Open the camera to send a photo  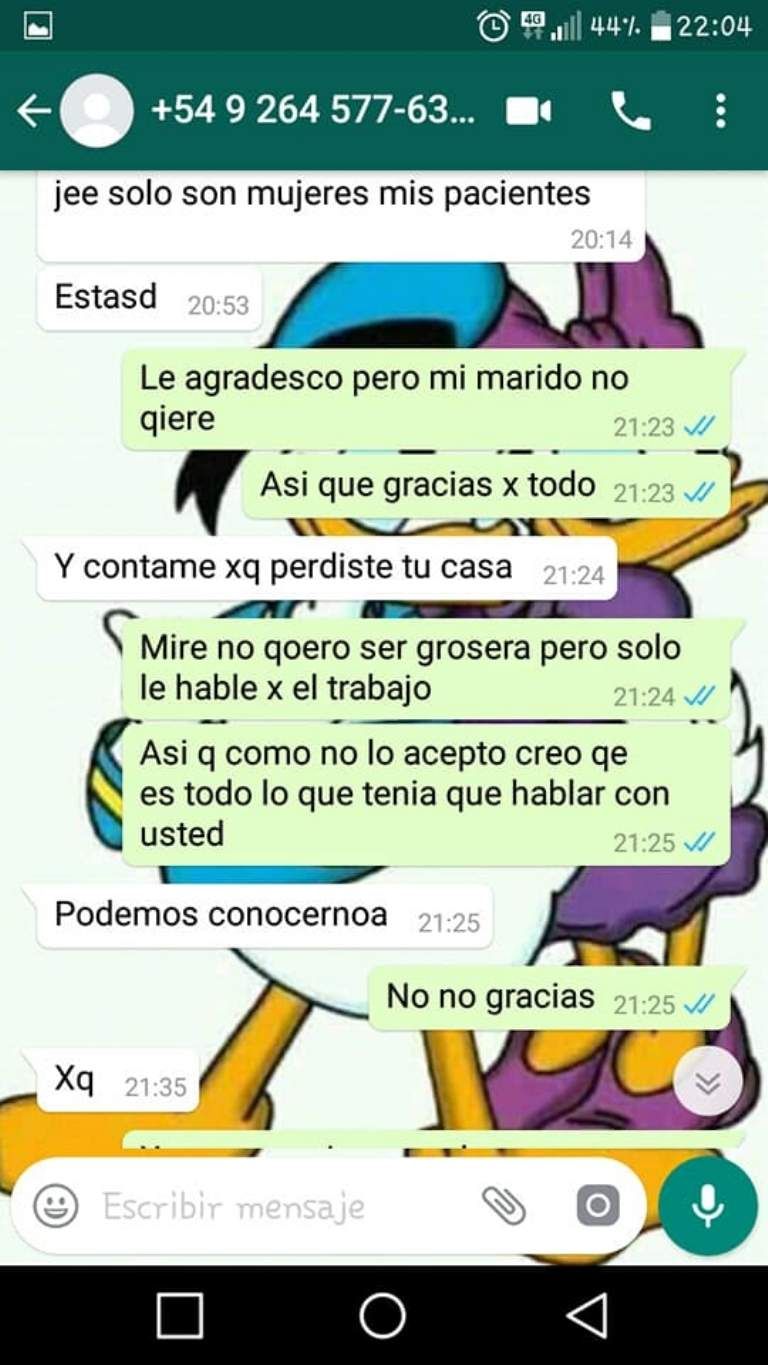coord(598,1206)
